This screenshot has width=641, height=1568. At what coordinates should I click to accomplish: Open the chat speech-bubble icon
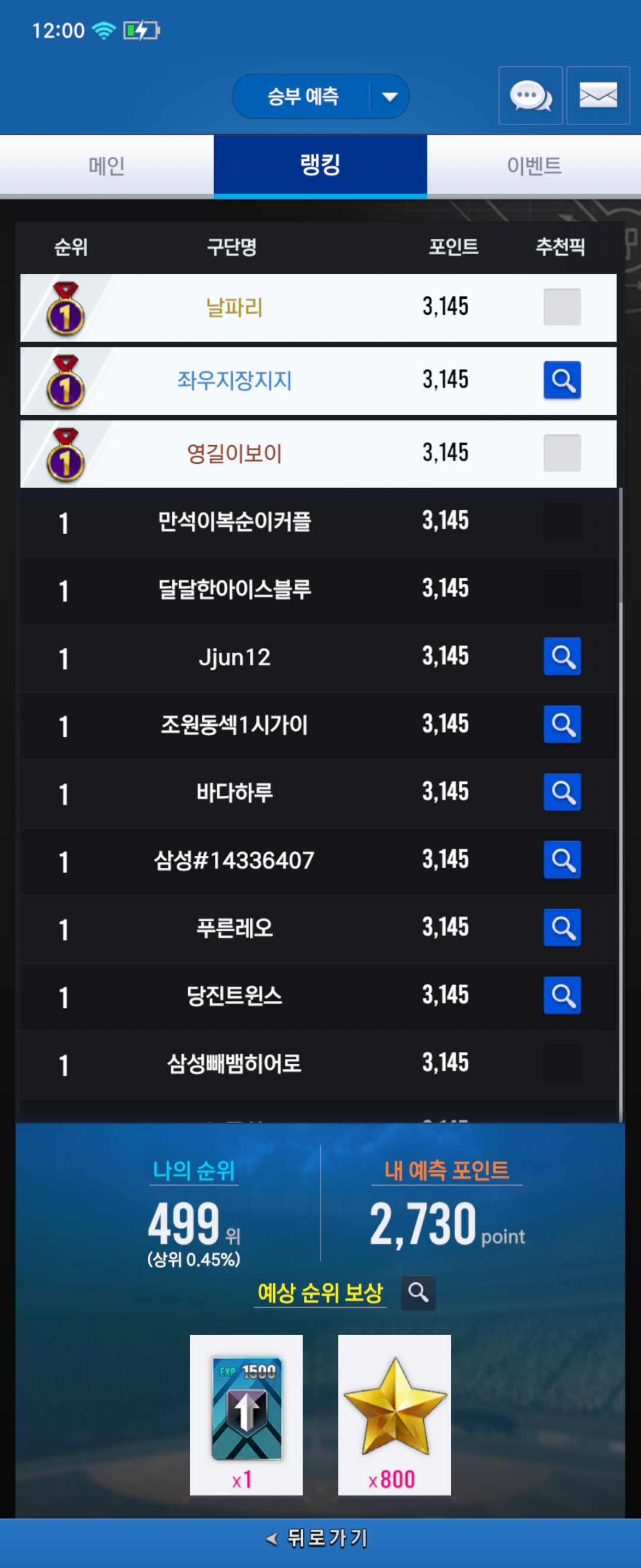[531, 96]
